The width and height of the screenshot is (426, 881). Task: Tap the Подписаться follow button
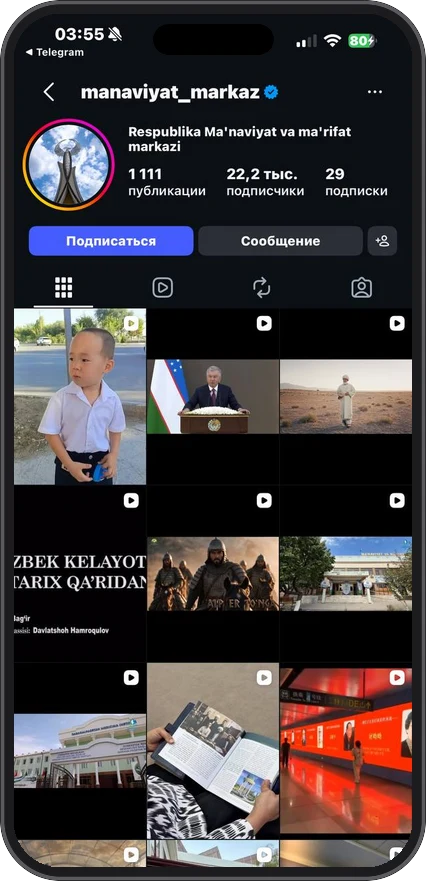click(111, 241)
